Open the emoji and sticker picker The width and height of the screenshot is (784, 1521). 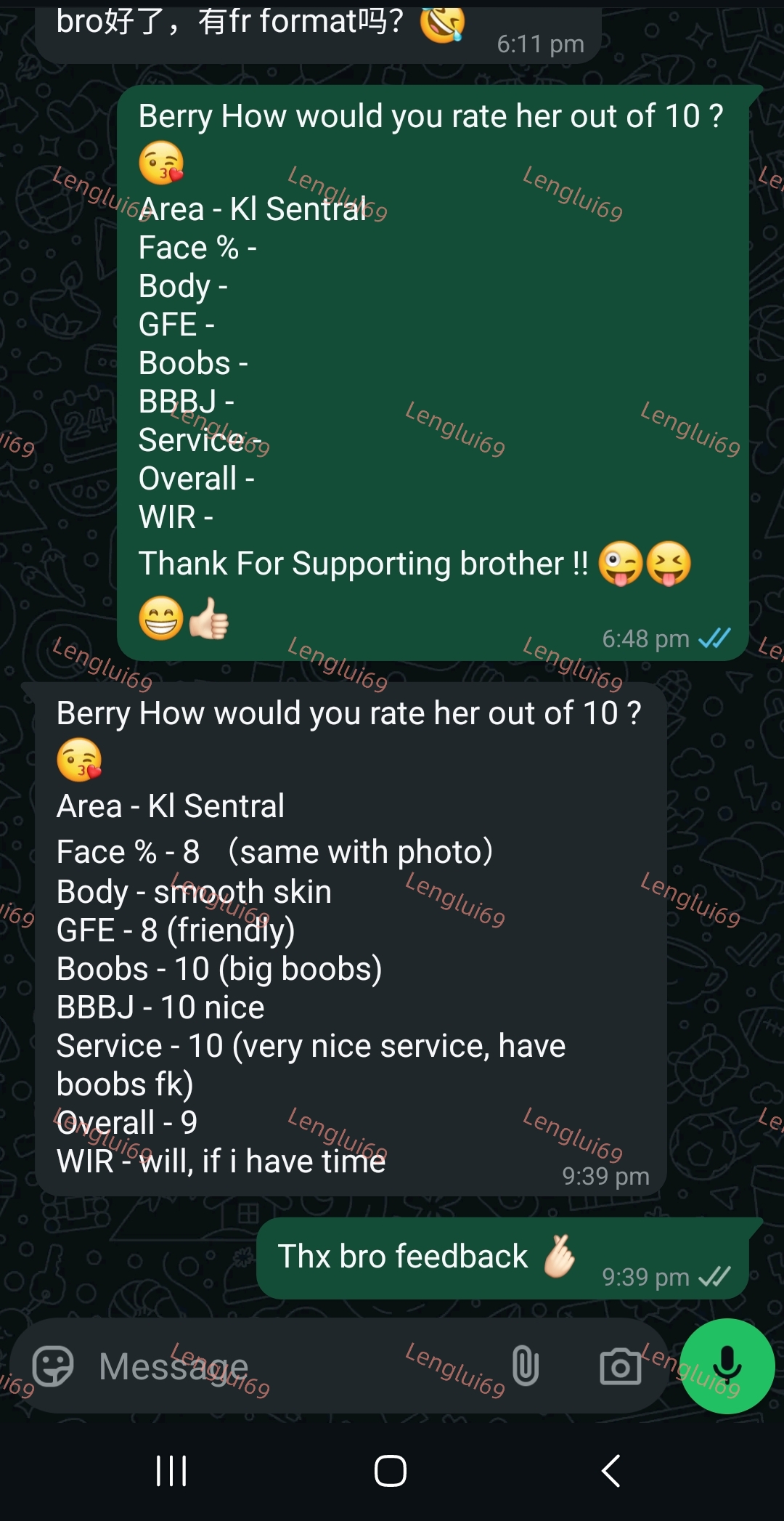(x=53, y=1366)
